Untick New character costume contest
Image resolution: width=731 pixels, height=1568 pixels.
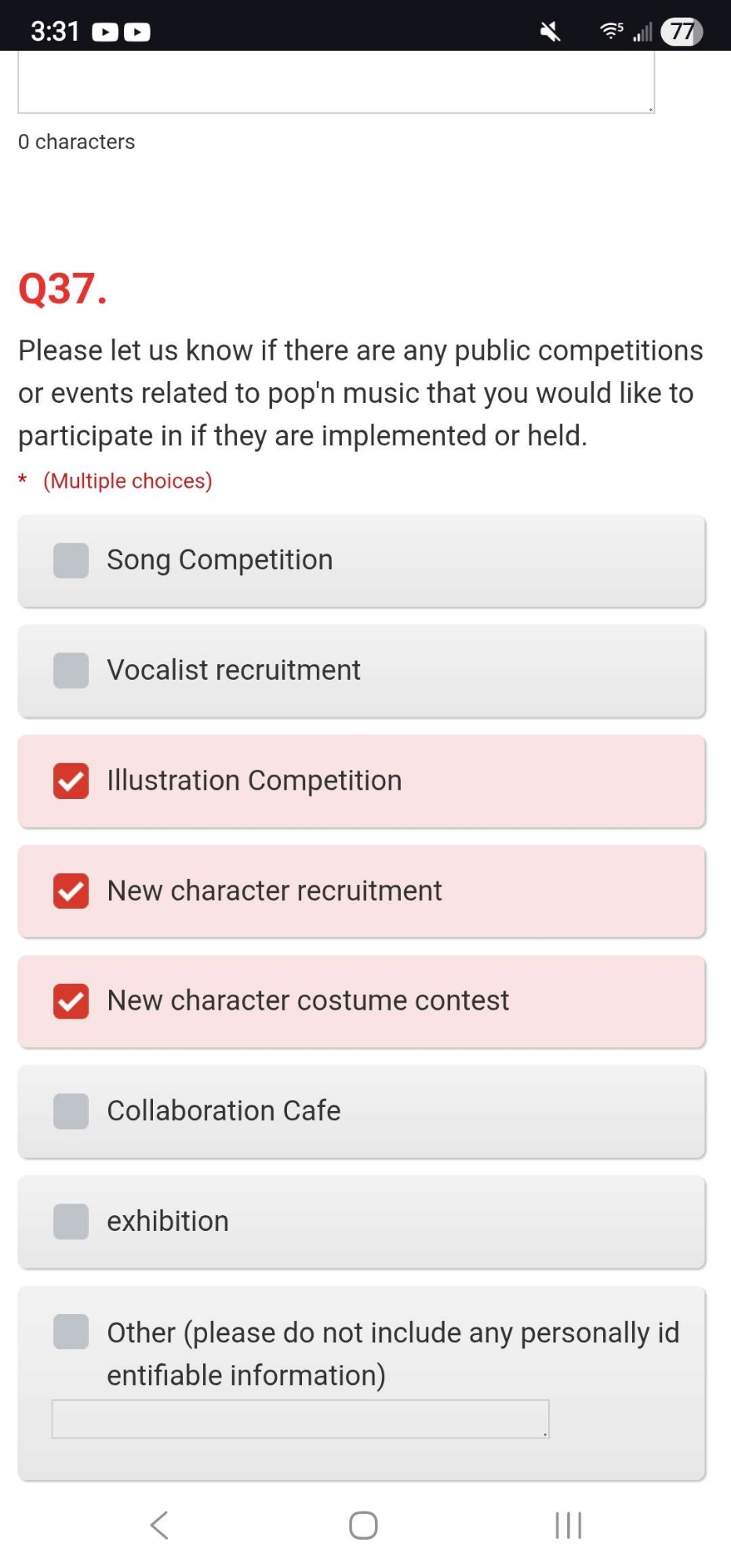(71, 1001)
